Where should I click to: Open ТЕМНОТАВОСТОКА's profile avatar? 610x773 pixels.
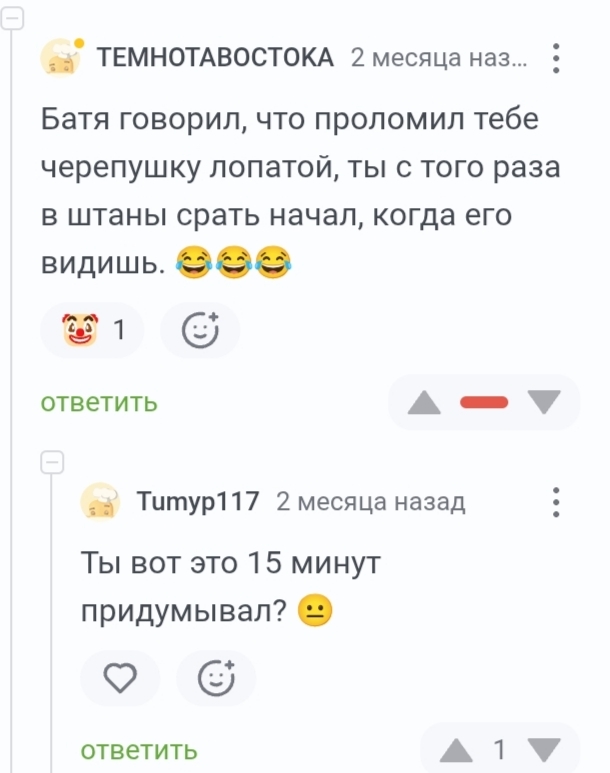pos(60,58)
